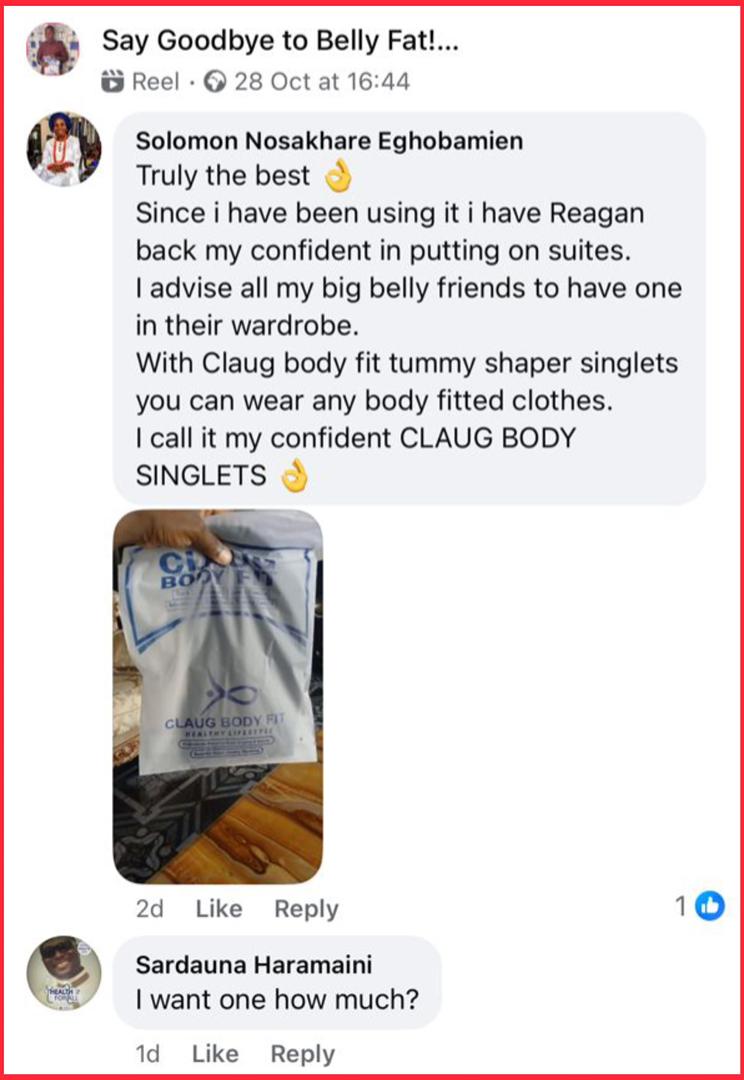Viewport: 744px width, 1080px height.
Task: Open Solomon's profile picture avatar
Action: coord(63,149)
